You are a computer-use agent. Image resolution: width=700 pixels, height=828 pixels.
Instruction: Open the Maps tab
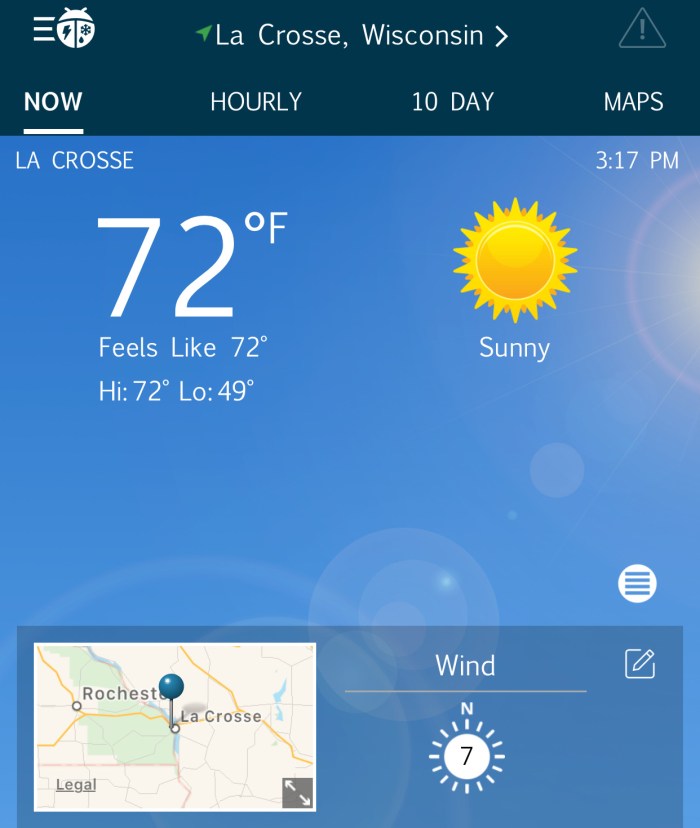633,102
